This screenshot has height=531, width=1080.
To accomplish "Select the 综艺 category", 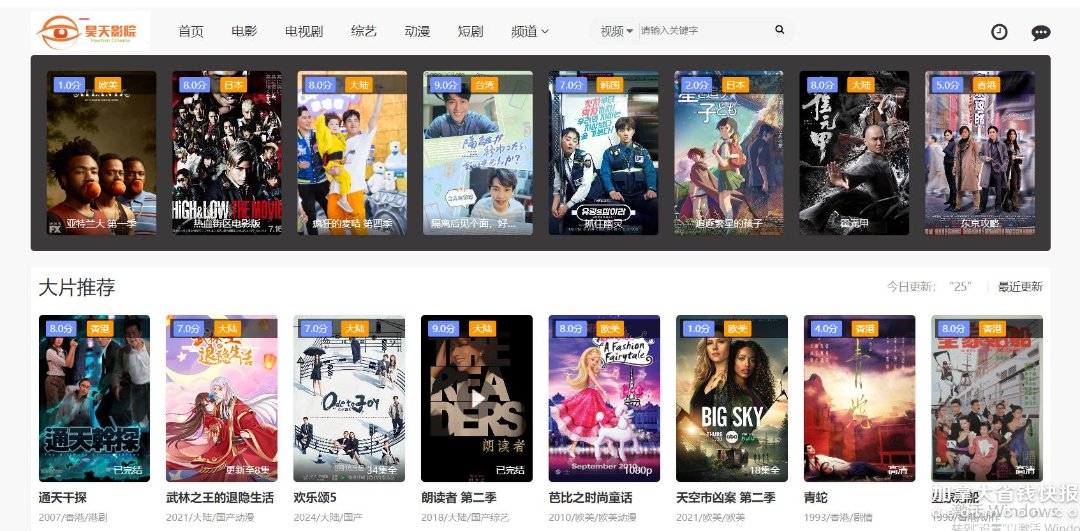I will coord(364,31).
